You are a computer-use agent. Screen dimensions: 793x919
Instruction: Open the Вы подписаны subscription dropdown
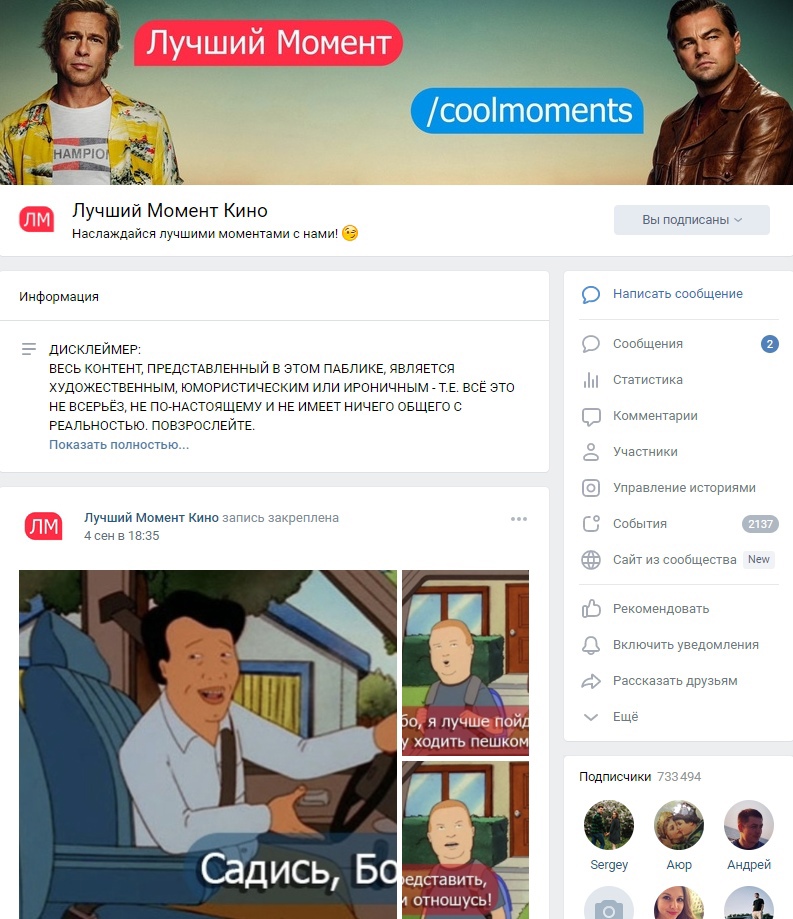(691, 220)
